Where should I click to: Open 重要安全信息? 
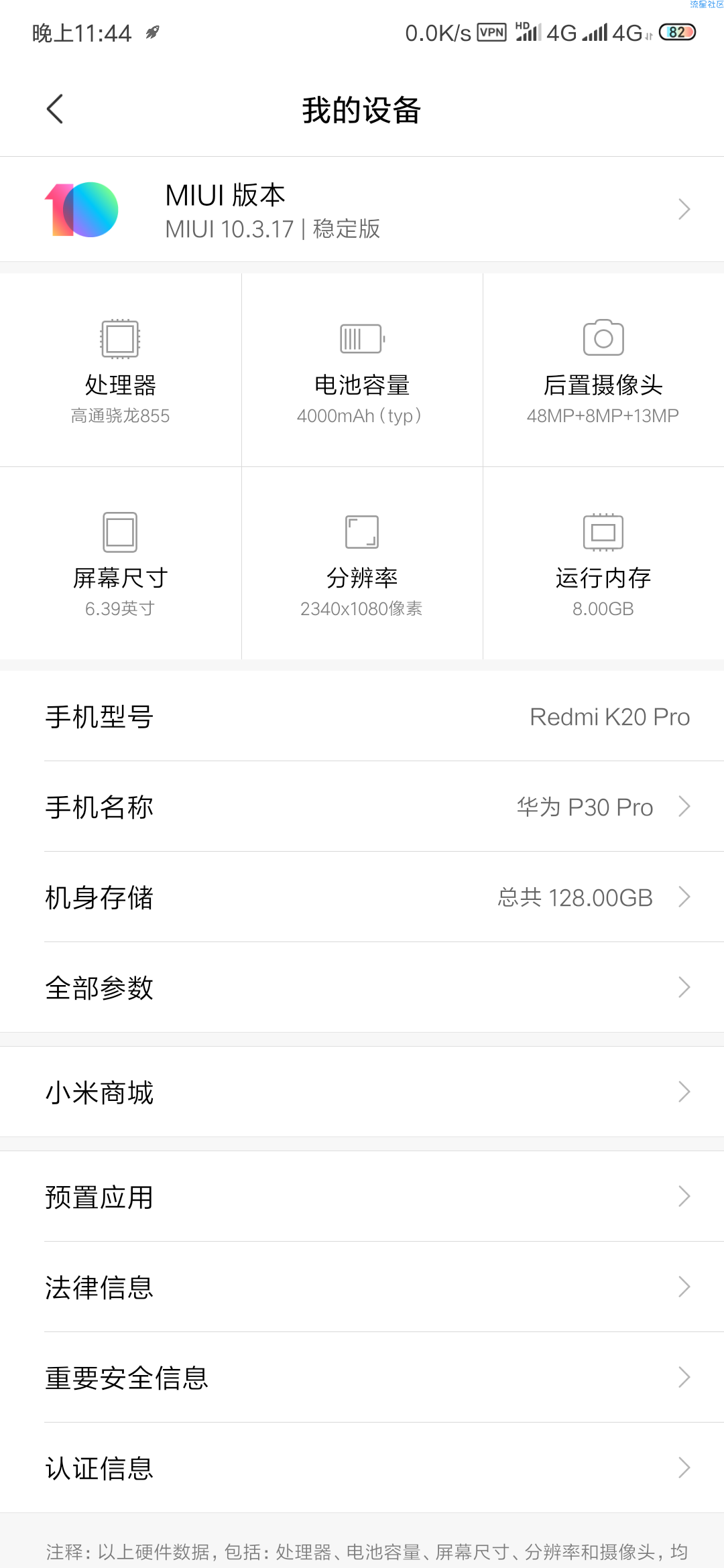point(362,1378)
